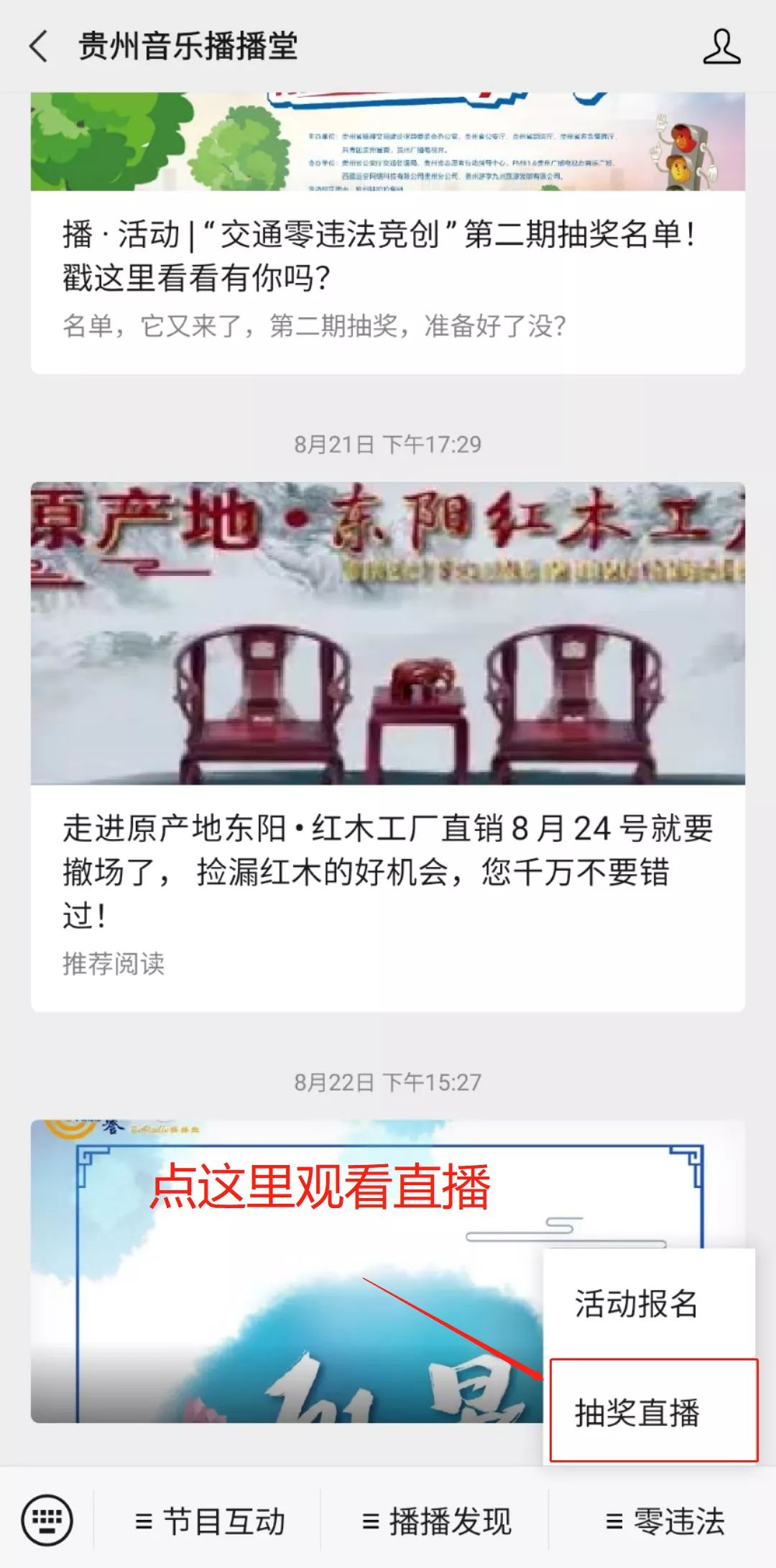Select 活动报名 from the popup menu
Image resolution: width=776 pixels, height=1568 pixels.
pos(637,1304)
